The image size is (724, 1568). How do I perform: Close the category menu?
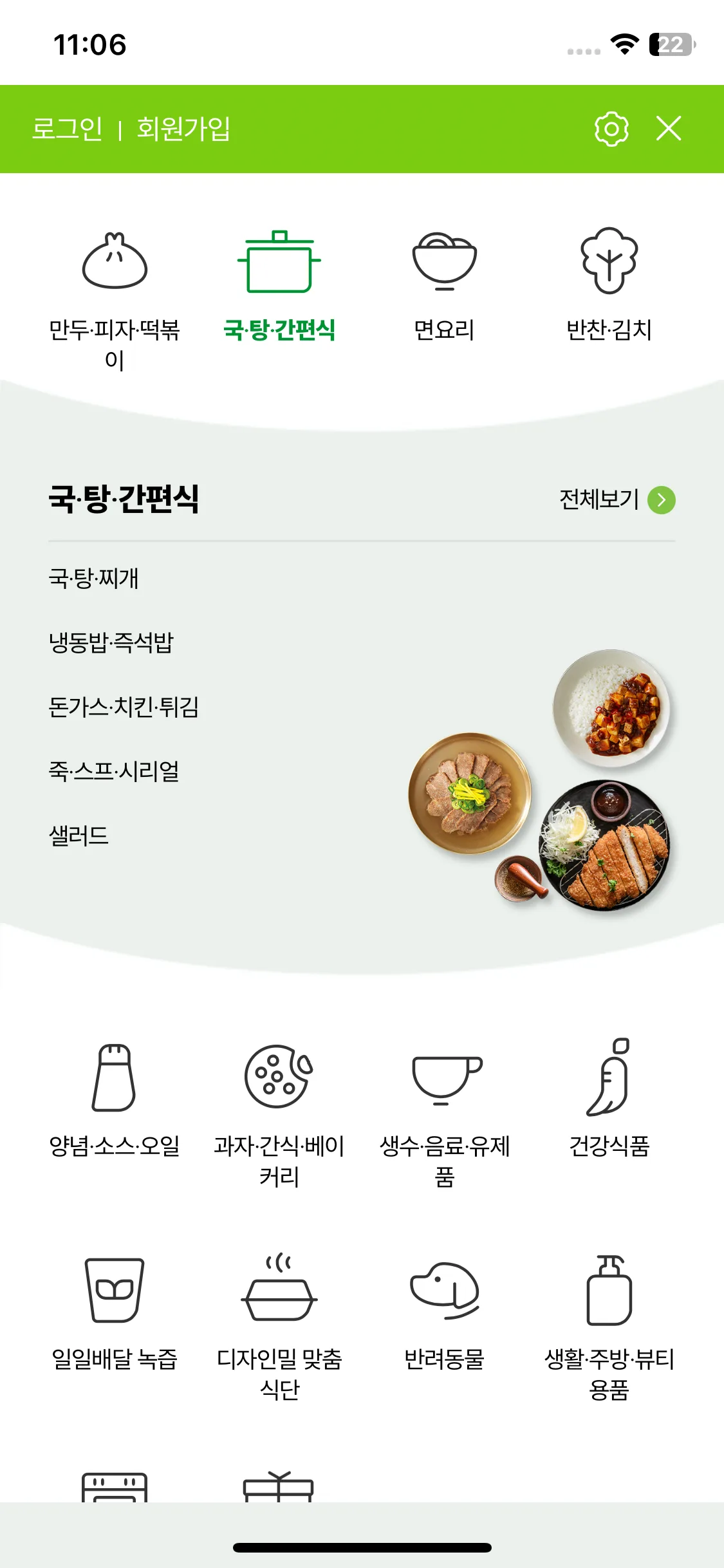(x=669, y=129)
